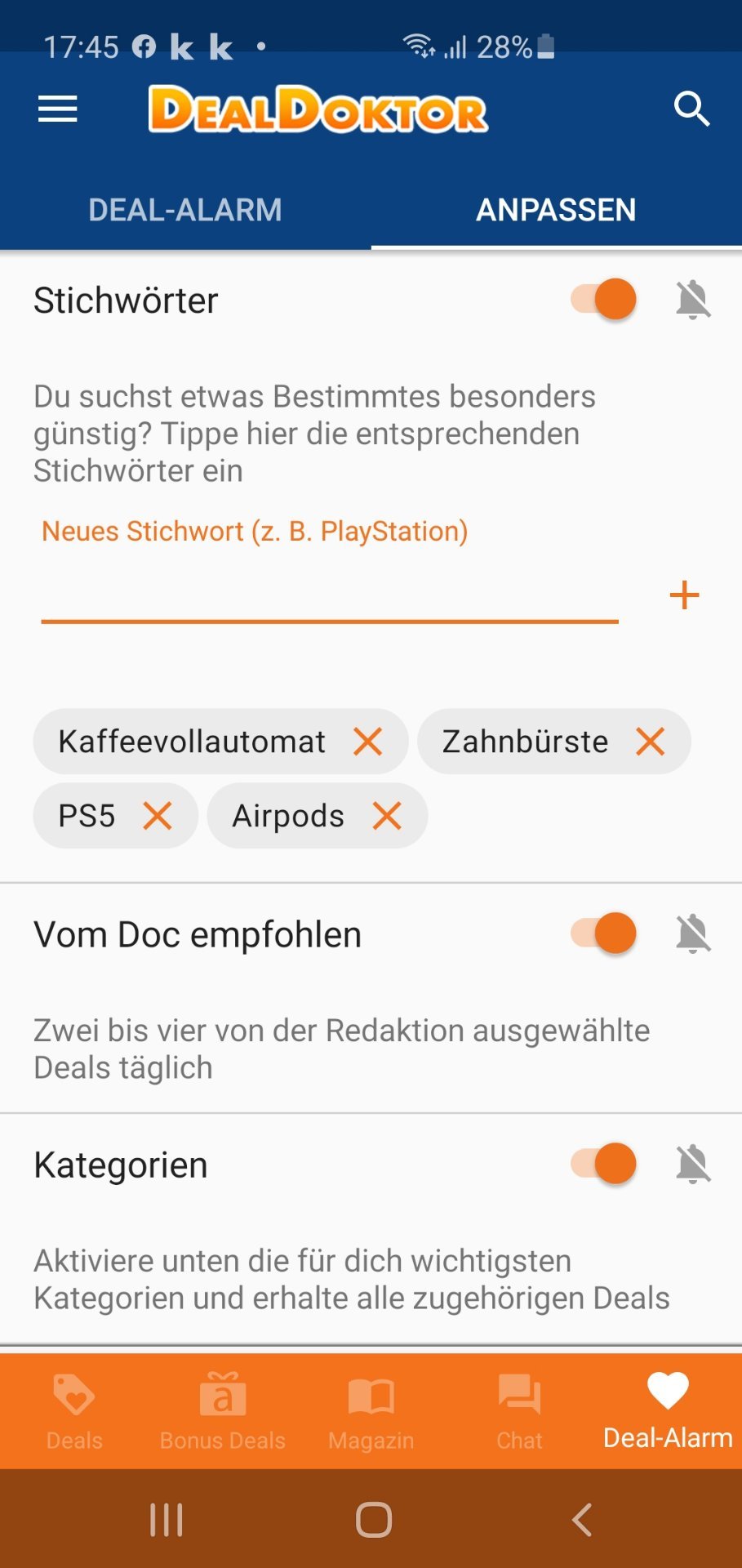Open the hamburger drawer menu

[x=57, y=109]
